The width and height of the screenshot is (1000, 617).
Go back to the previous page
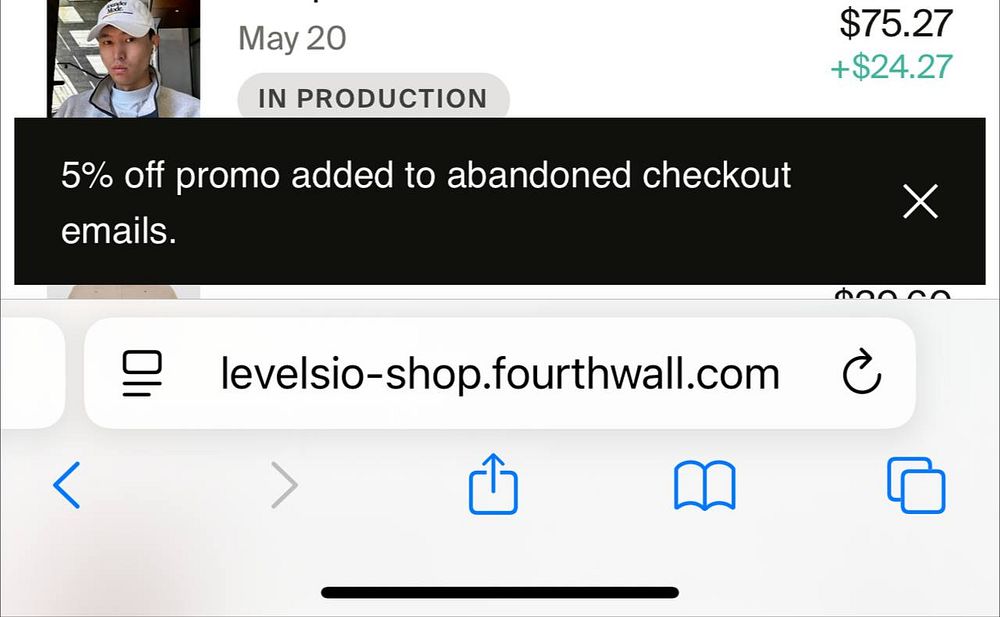[x=66, y=486]
